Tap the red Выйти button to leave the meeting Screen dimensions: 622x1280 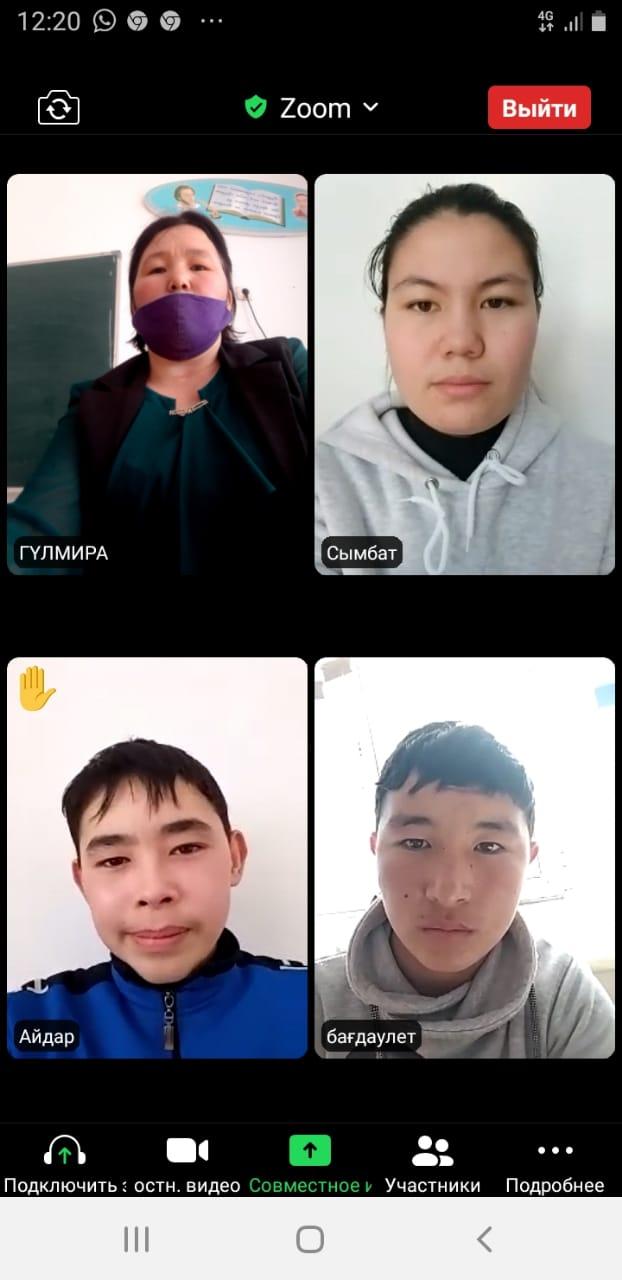(539, 108)
